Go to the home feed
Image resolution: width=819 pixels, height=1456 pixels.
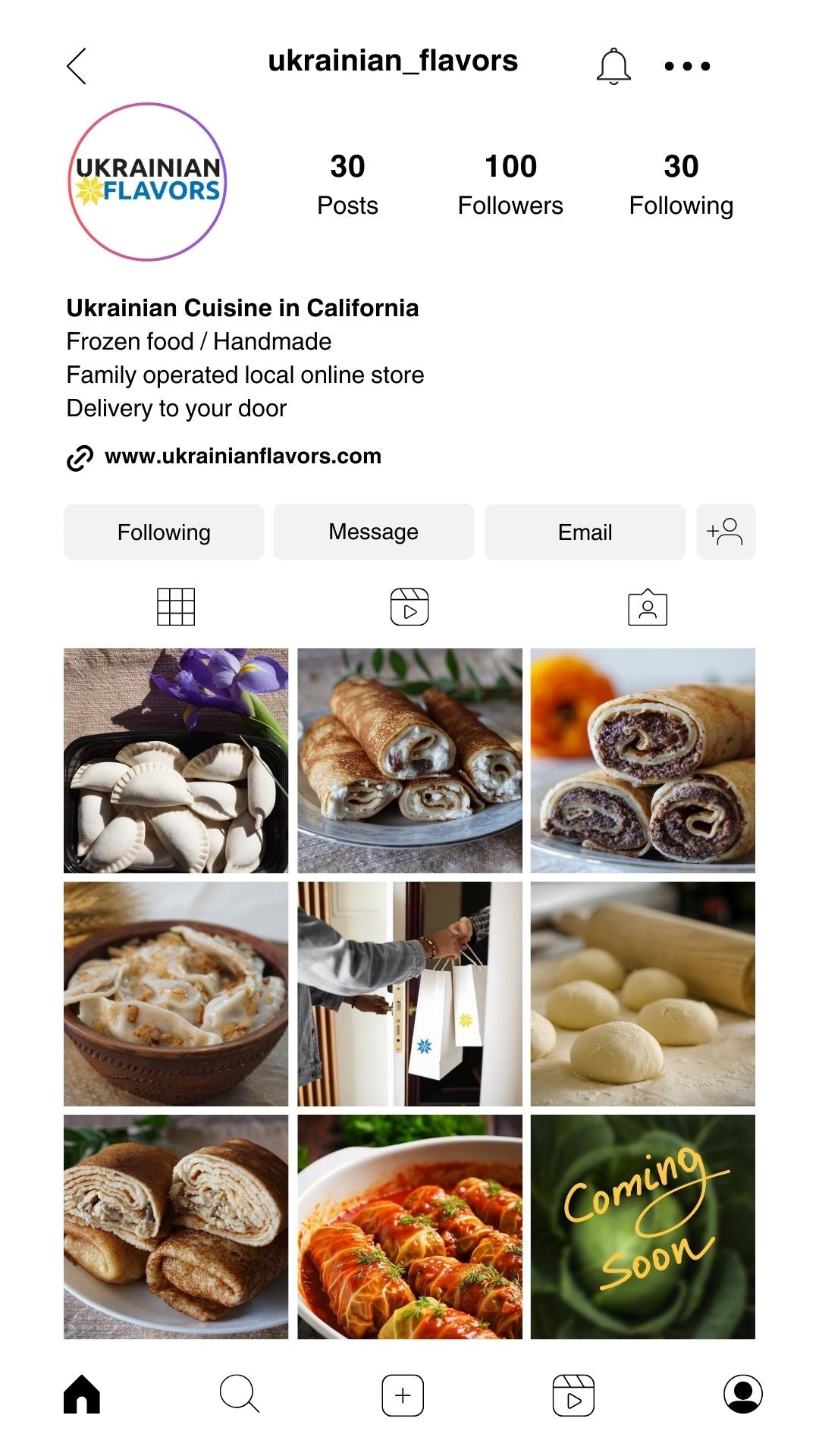point(82,1395)
